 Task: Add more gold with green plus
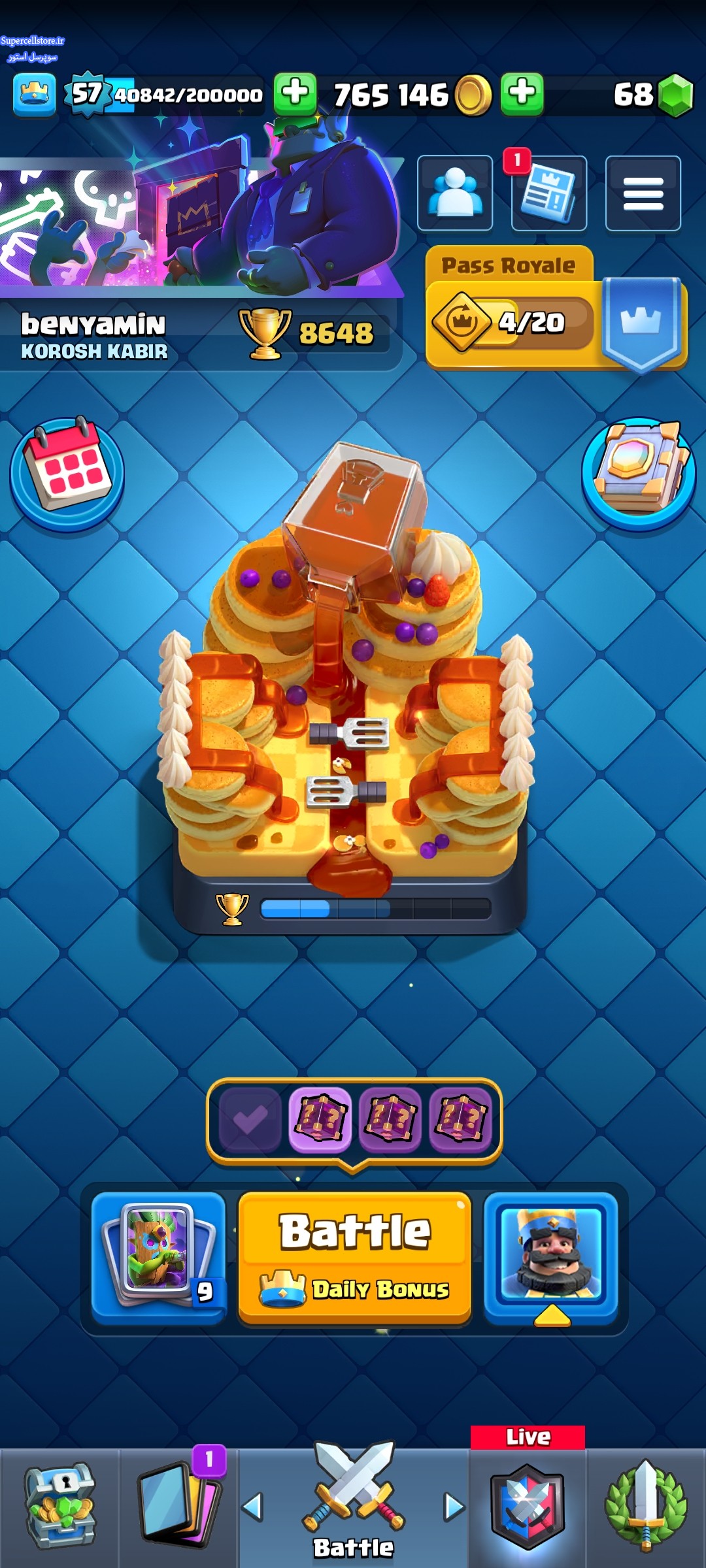(x=295, y=93)
